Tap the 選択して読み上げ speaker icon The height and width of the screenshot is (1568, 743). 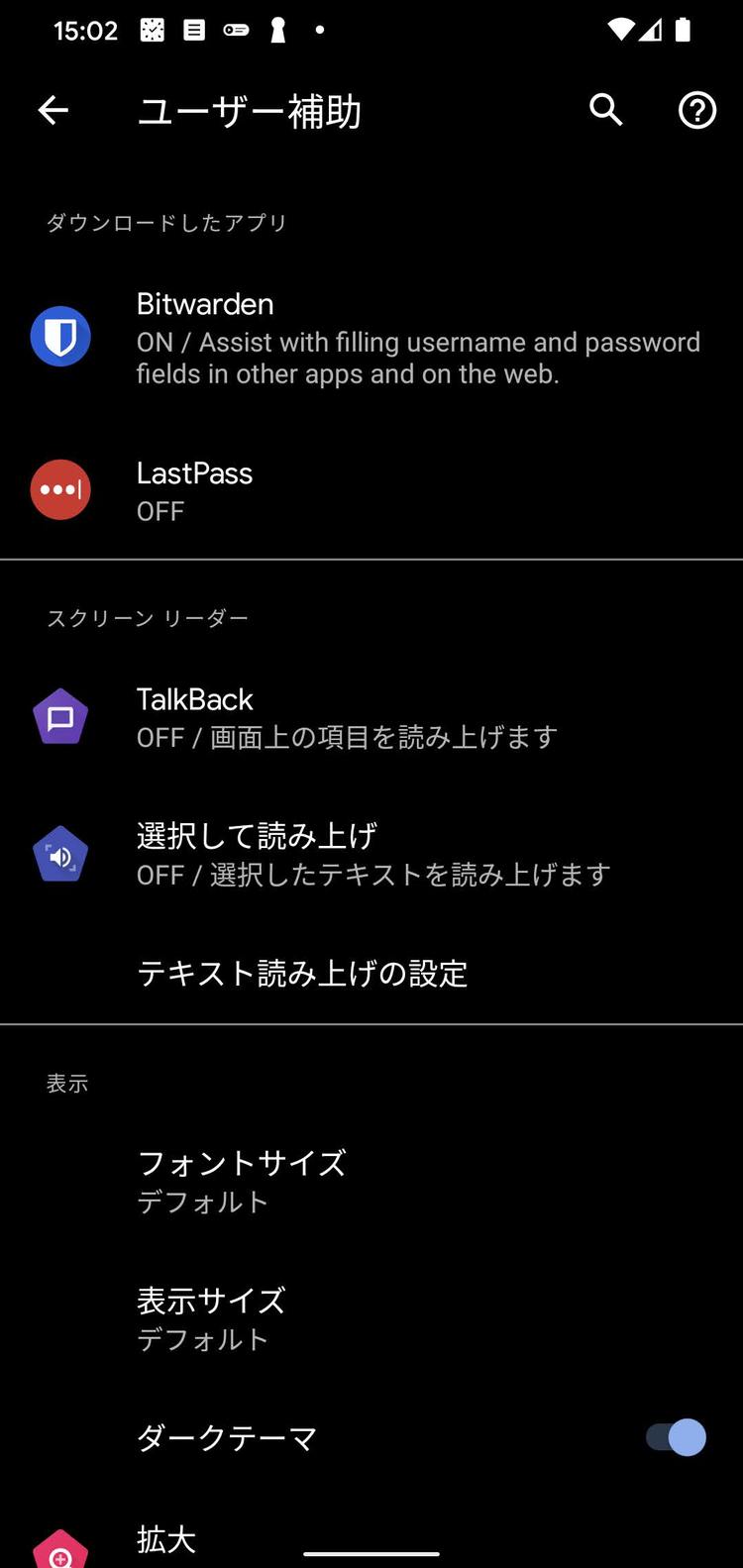coord(60,853)
